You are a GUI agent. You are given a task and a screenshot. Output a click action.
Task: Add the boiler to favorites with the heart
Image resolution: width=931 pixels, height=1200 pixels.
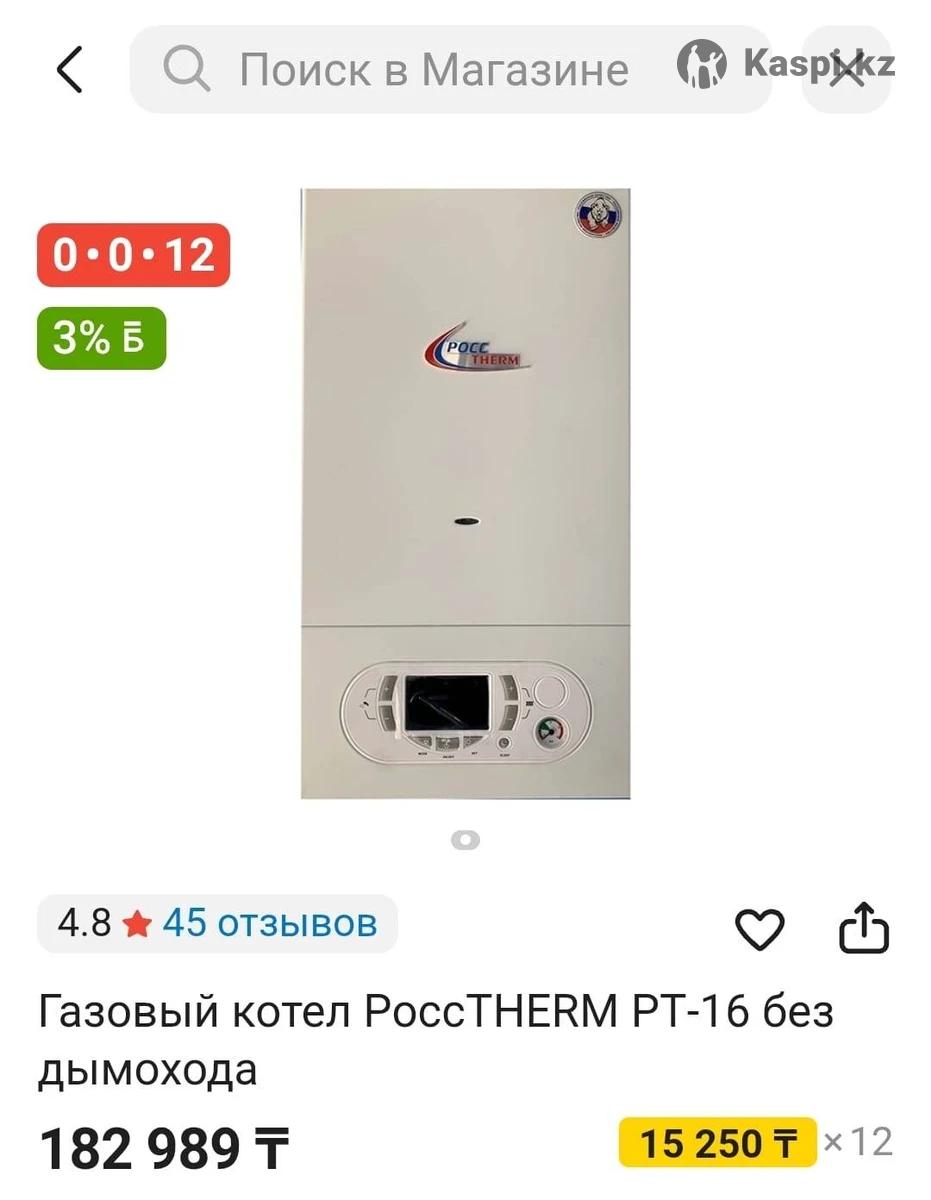click(760, 930)
